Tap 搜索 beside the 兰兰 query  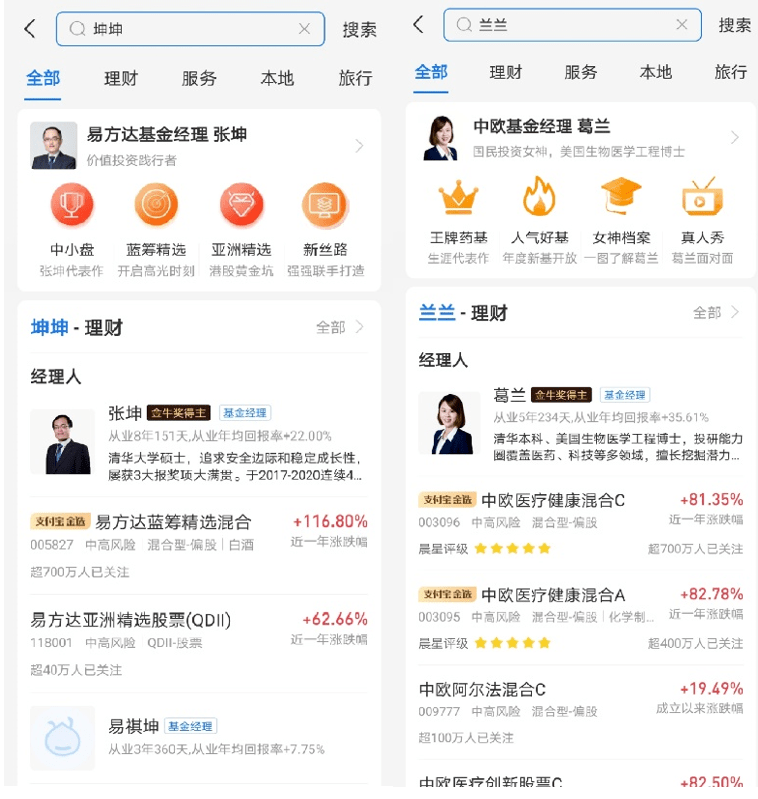pyautogui.click(x=734, y=25)
